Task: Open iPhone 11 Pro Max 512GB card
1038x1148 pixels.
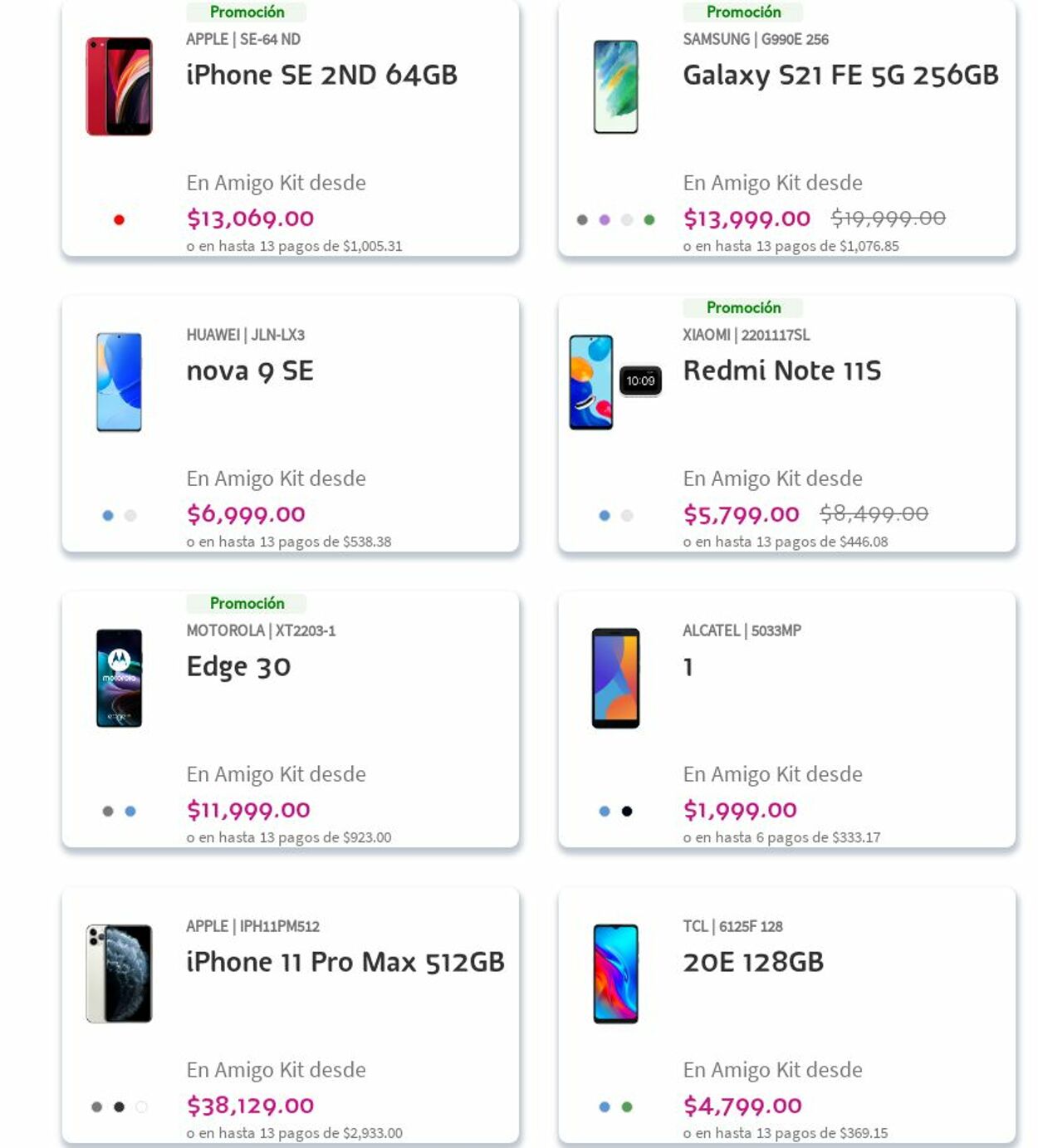Action: click(345, 962)
